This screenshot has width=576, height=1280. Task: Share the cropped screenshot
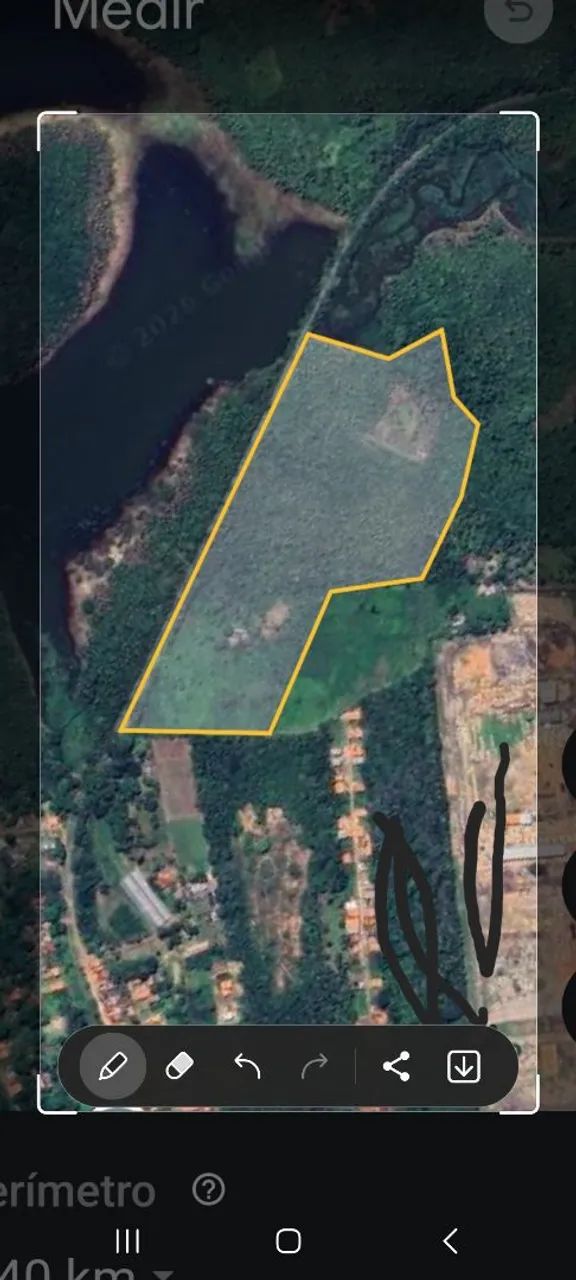click(x=396, y=1067)
